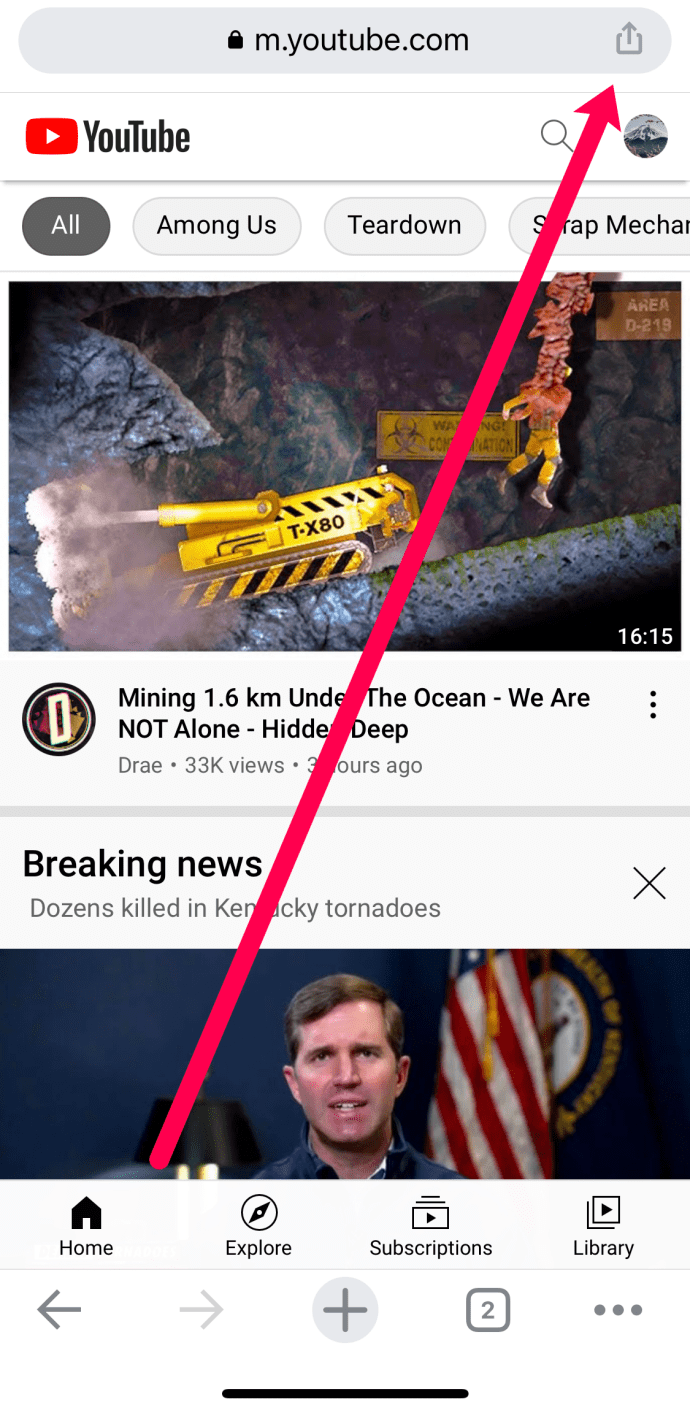The height and width of the screenshot is (1413, 690).
Task: Filter videos by Among Us
Action: (x=216, y=225)
